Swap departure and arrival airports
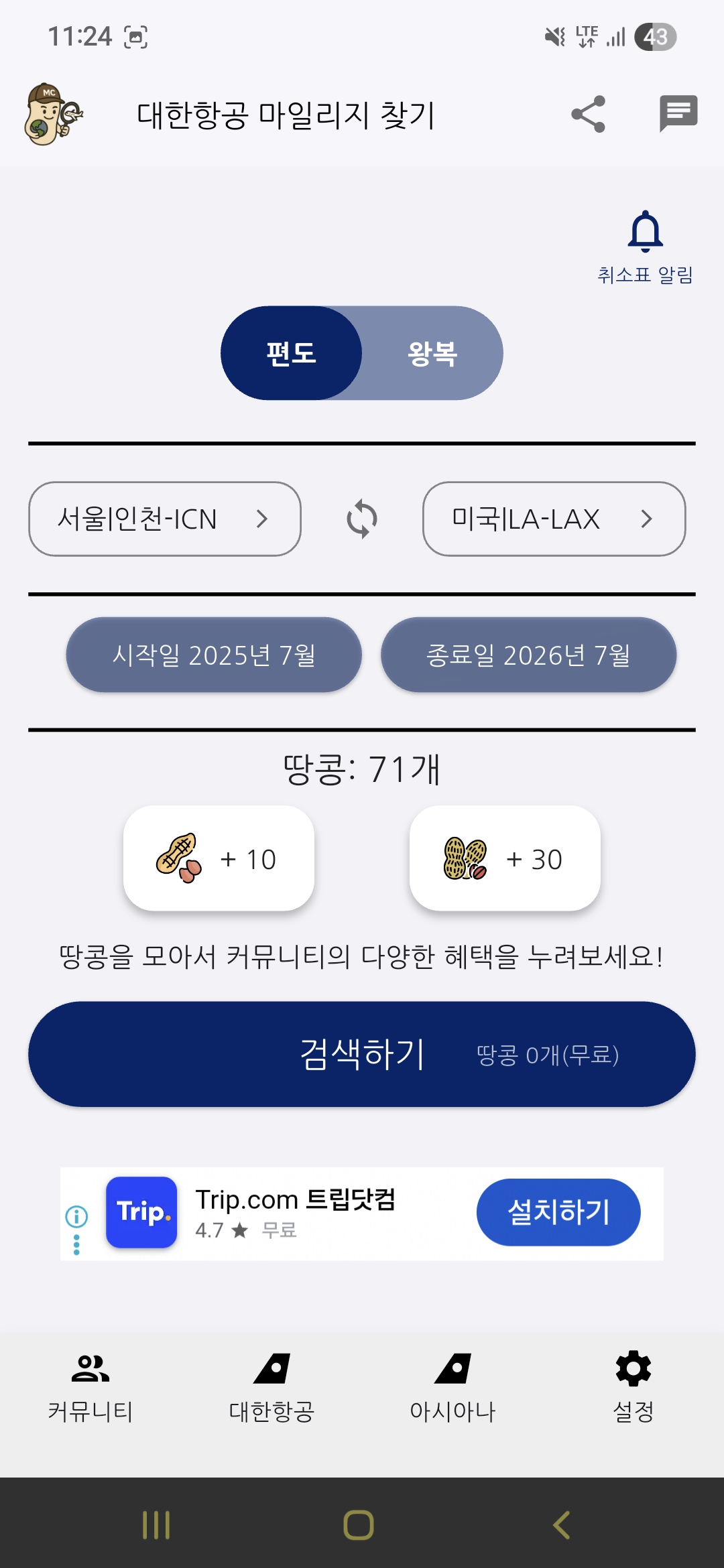 (x=361, y=519)
